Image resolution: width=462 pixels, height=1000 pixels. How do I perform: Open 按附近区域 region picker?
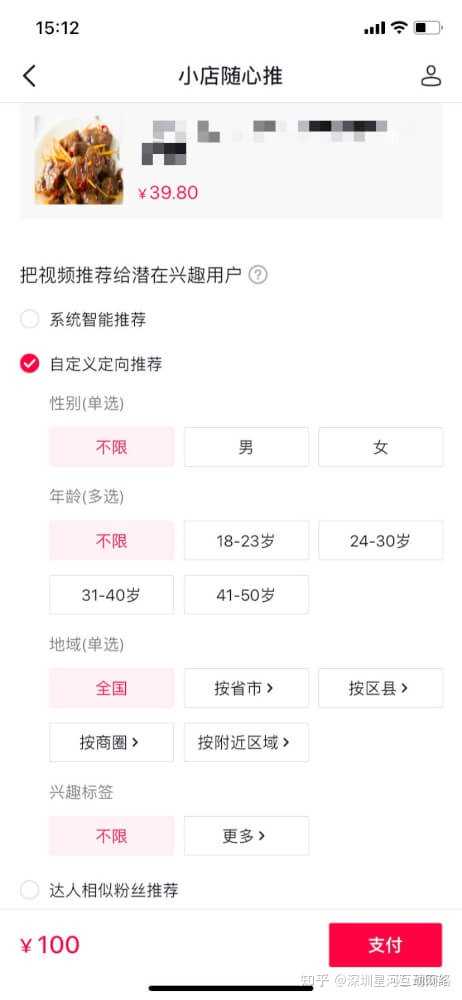click(246, 742)
